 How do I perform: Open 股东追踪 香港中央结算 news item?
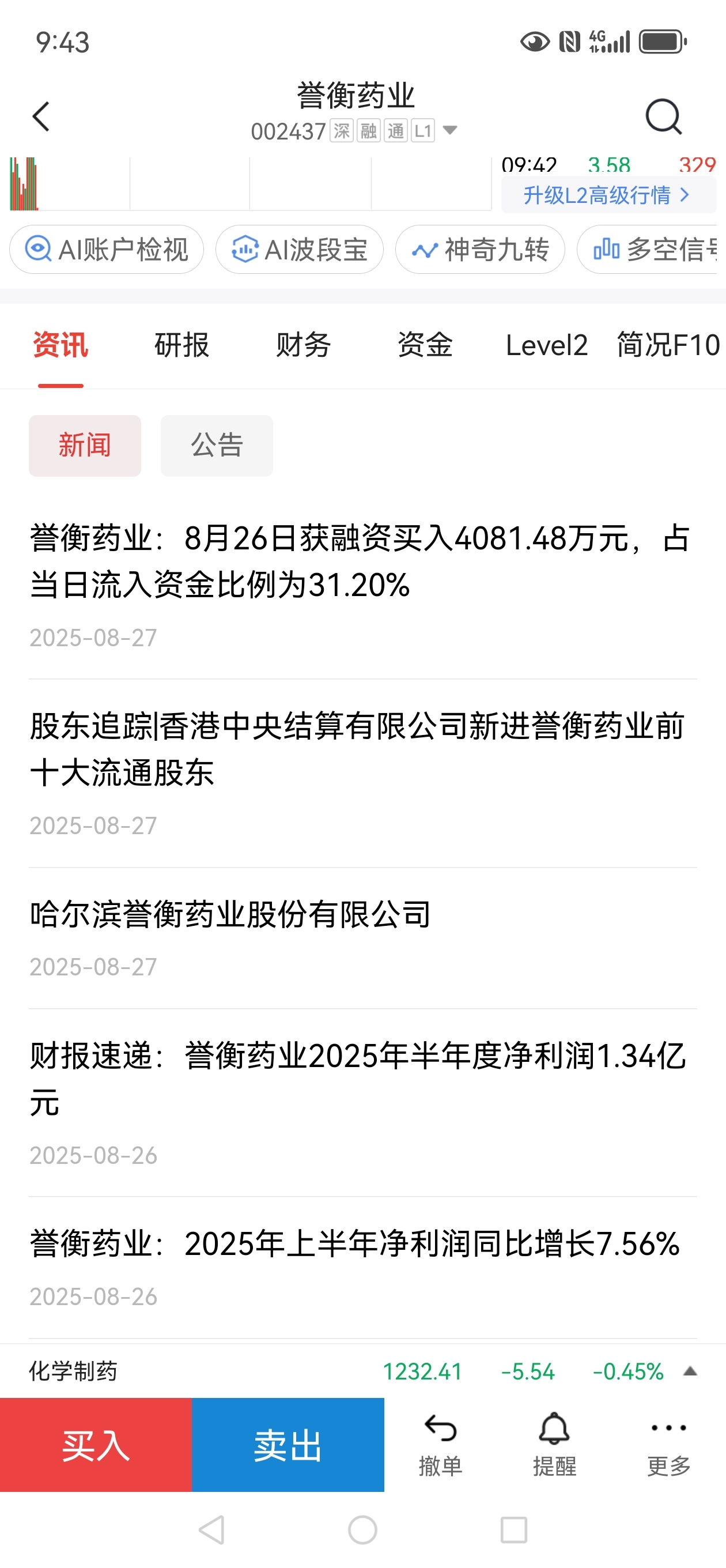(x=362, y=773)
